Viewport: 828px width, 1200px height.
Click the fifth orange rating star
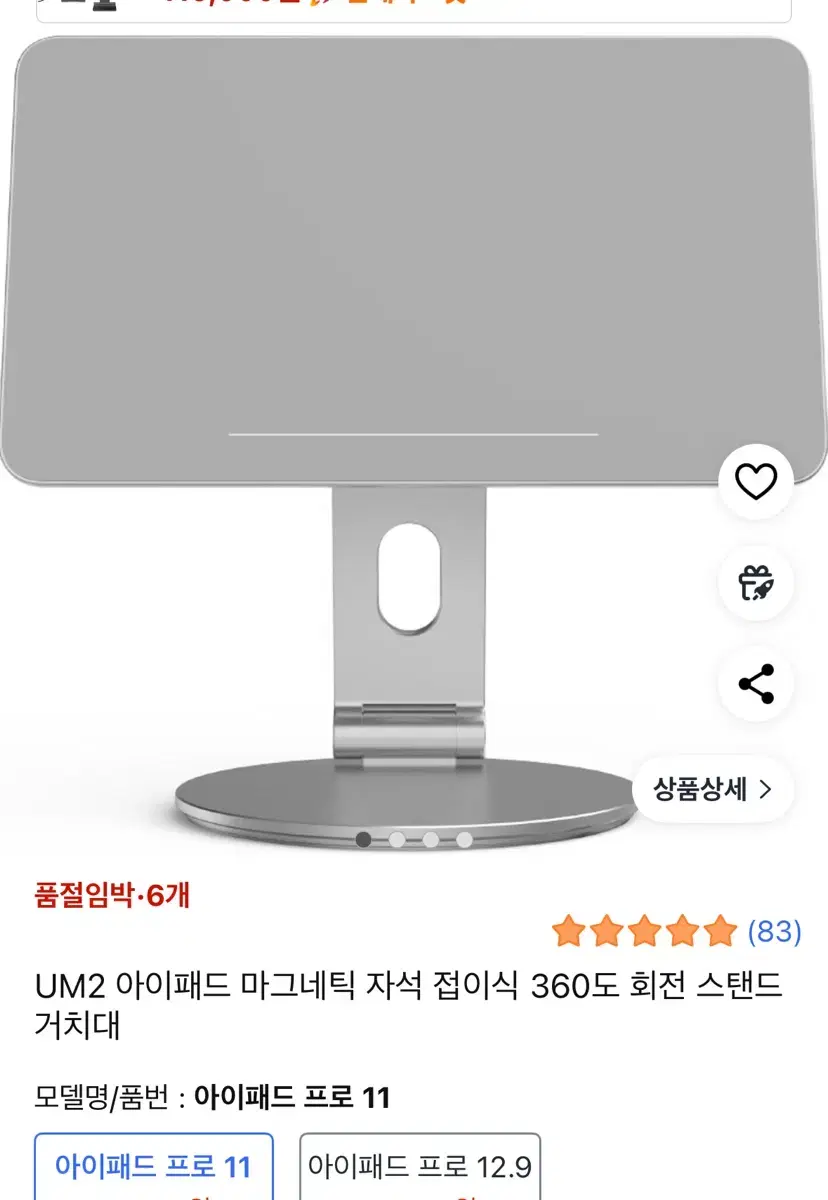(718, 930)
